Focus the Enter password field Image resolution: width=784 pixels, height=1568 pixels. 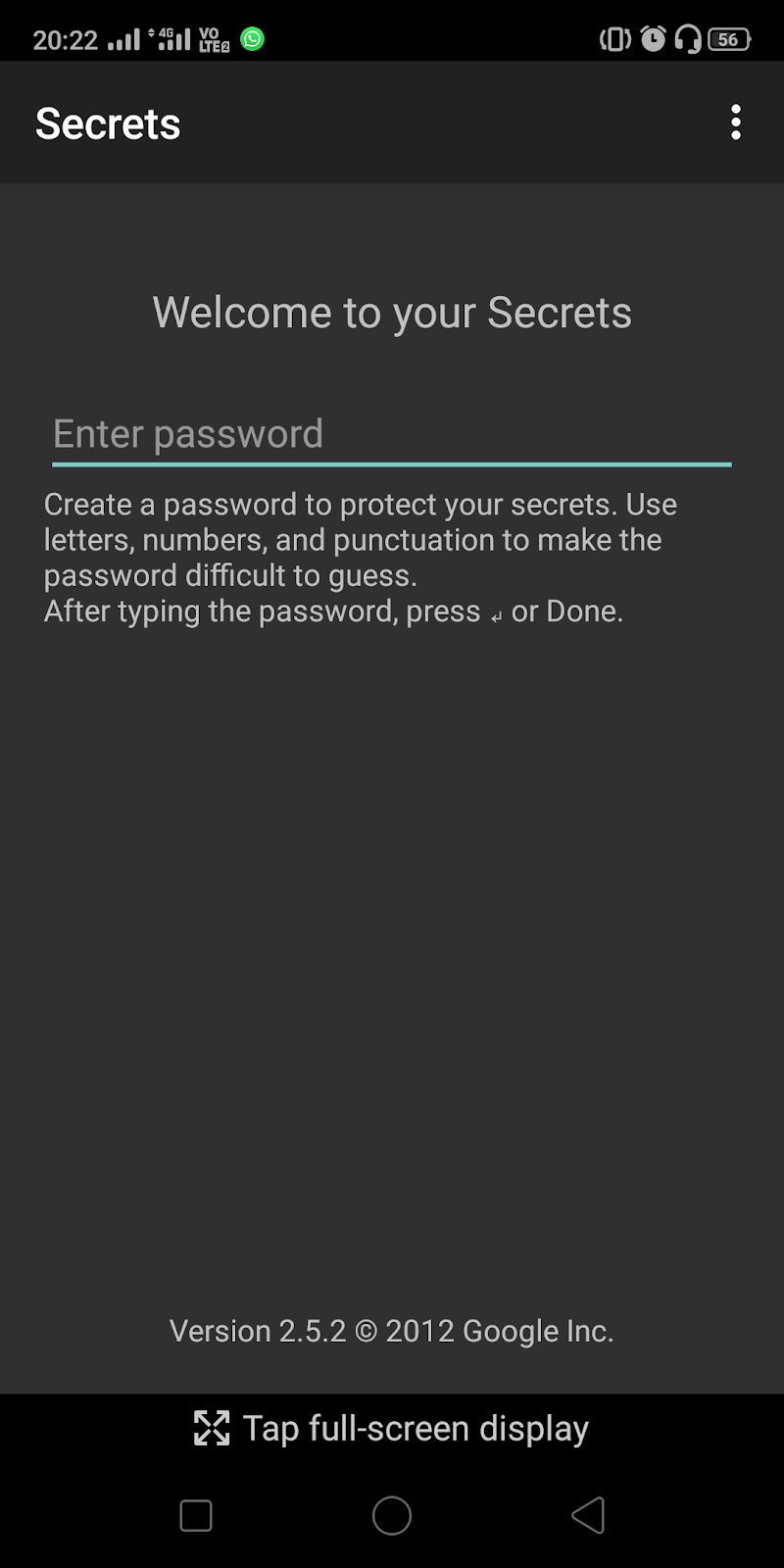pos(392,434)
